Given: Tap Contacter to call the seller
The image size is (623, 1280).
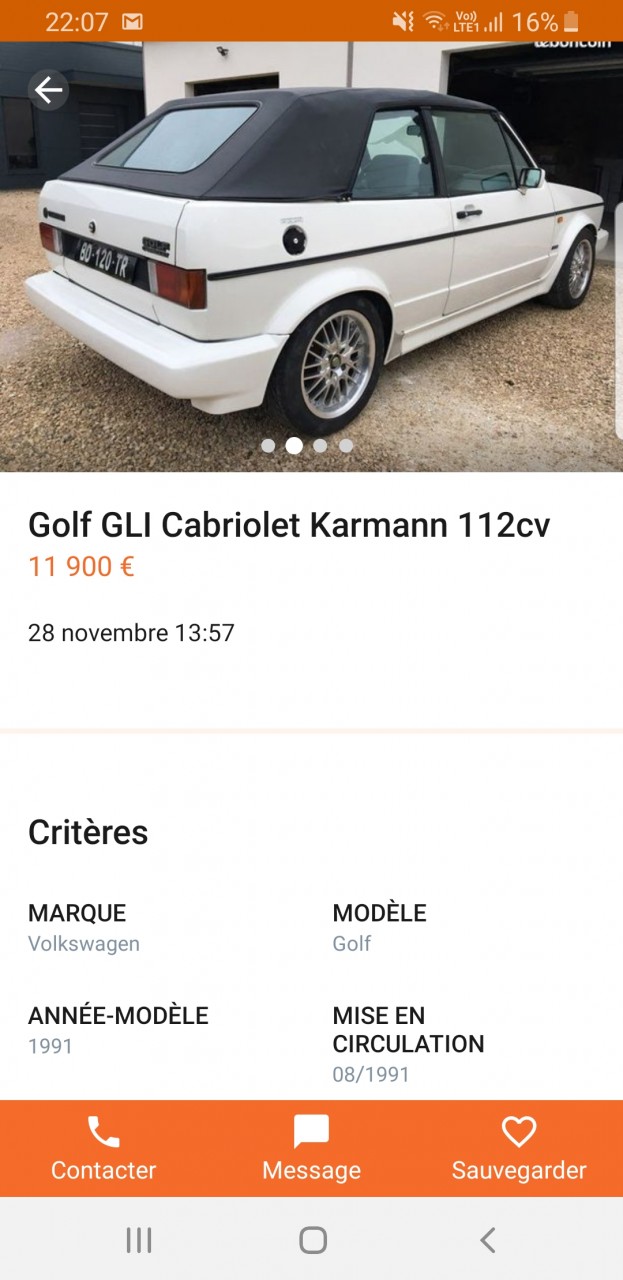Looking at the screenshot, I should point(103,1149).
